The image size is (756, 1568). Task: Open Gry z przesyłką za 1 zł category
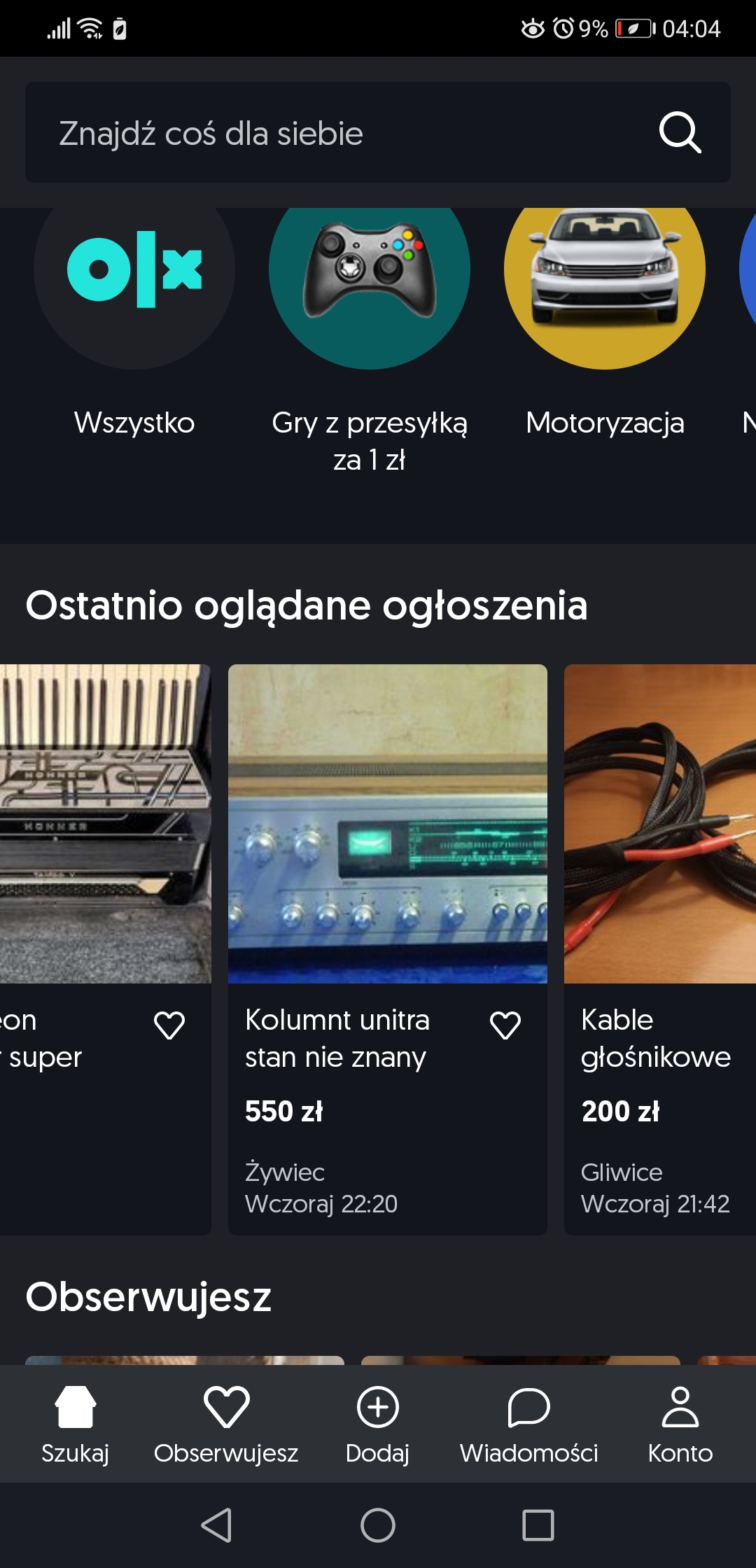click(x=370, y=280)
